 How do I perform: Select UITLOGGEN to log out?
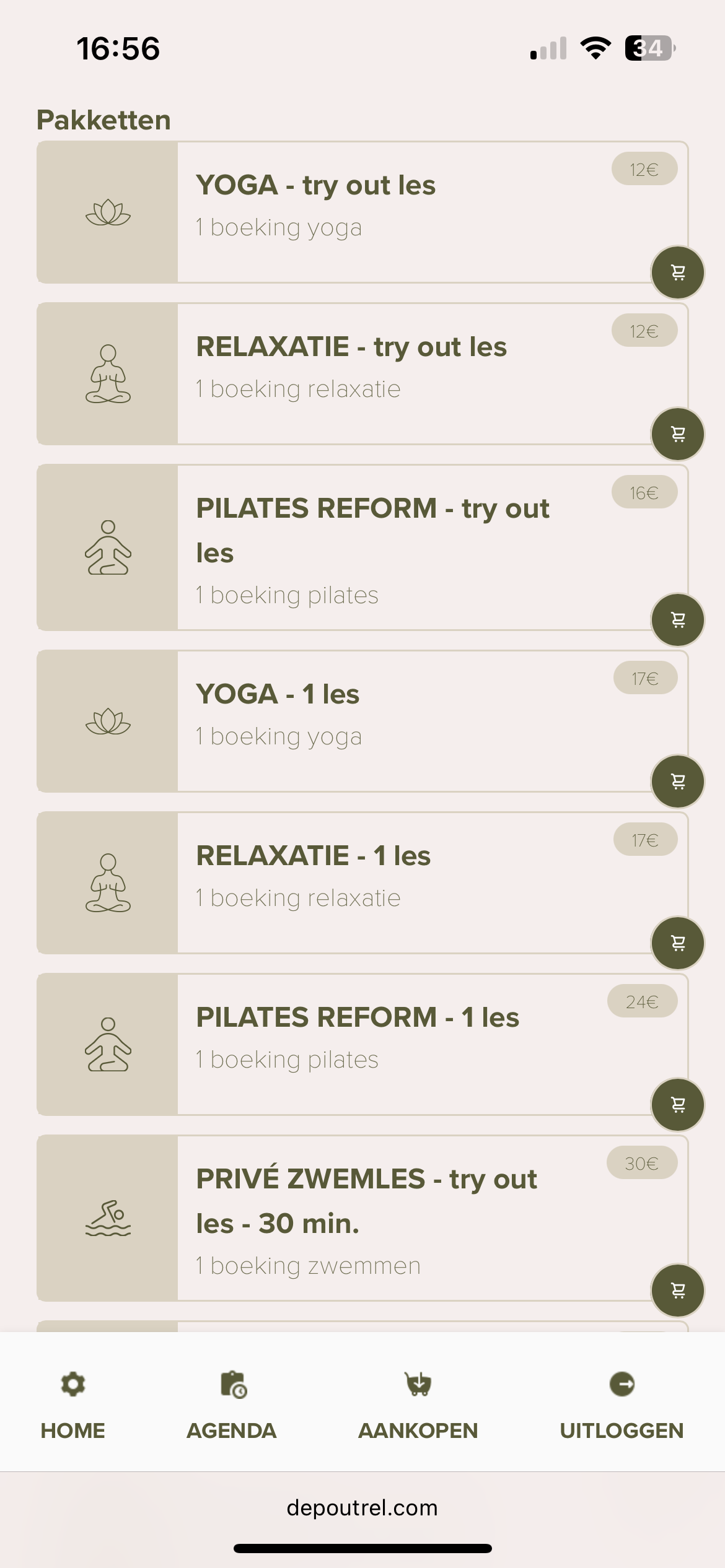(x=622, y=1405)
